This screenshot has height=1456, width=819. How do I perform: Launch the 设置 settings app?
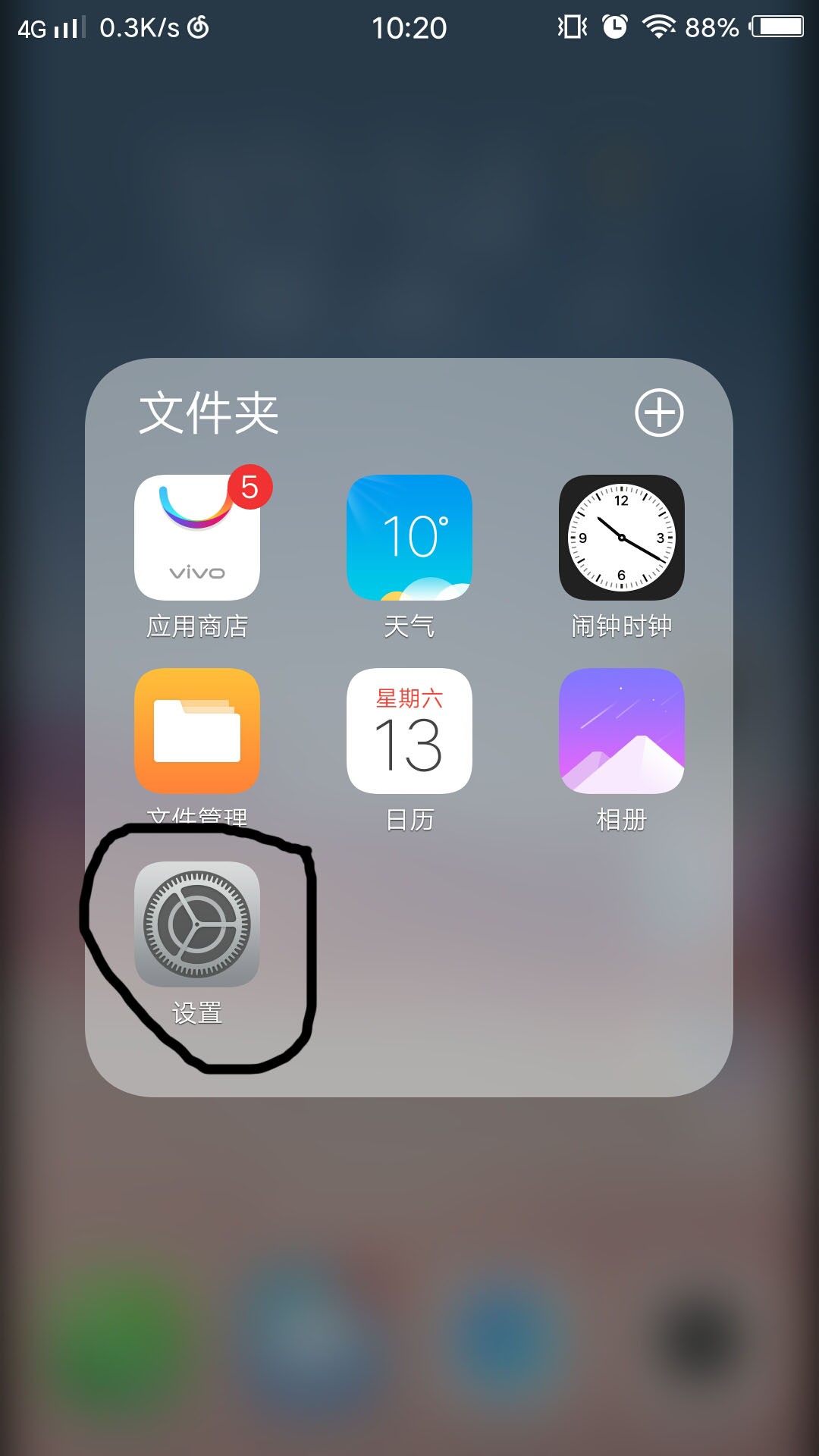click(x=197, y=924)
